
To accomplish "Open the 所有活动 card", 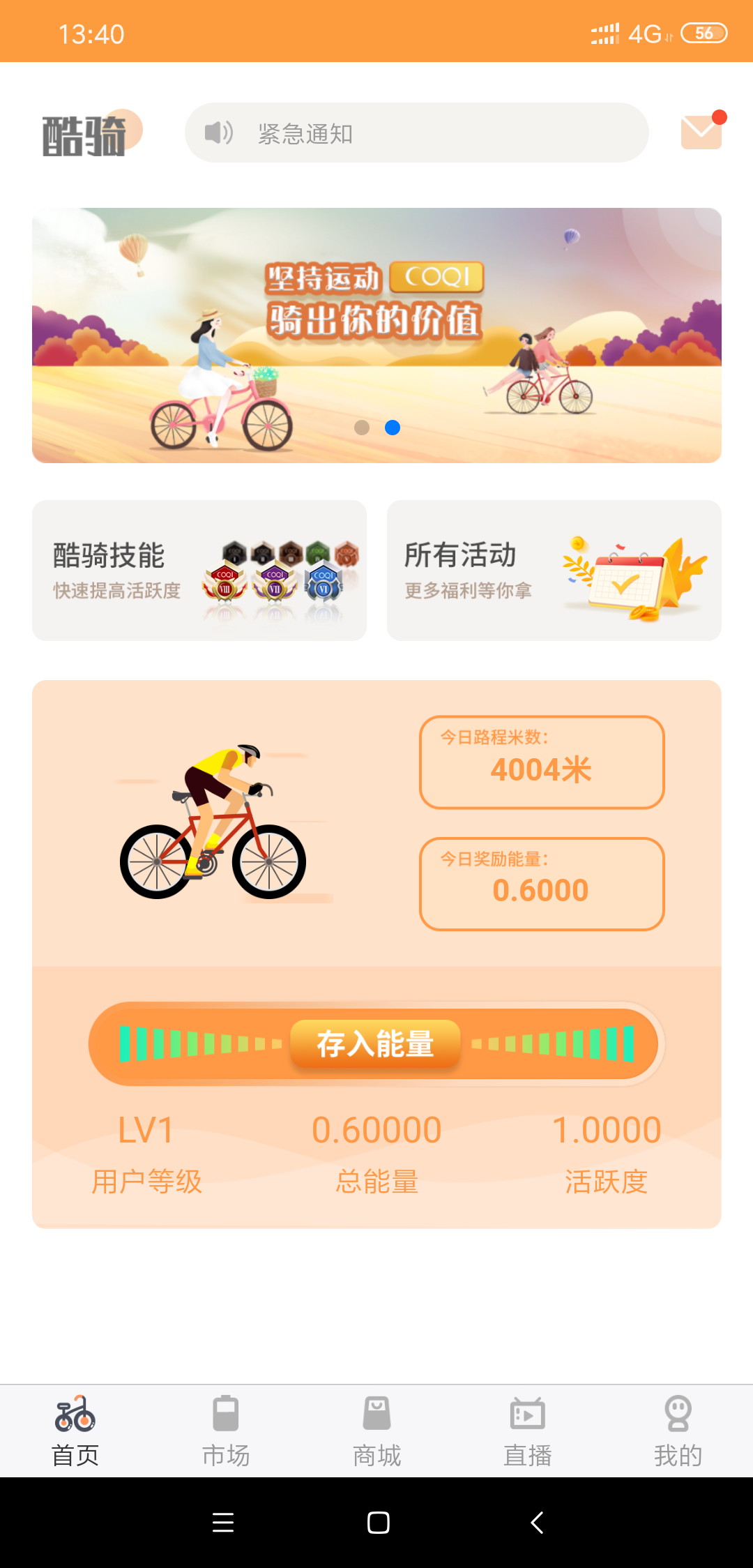I will [554, 571].
